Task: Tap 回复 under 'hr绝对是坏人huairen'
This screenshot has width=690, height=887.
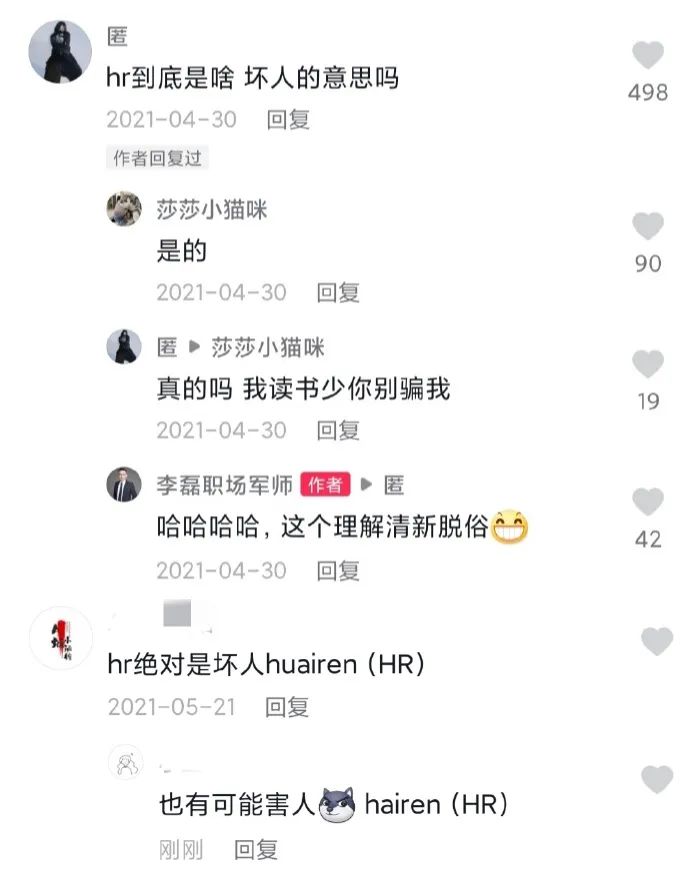Action: click(x=287, y=707)
